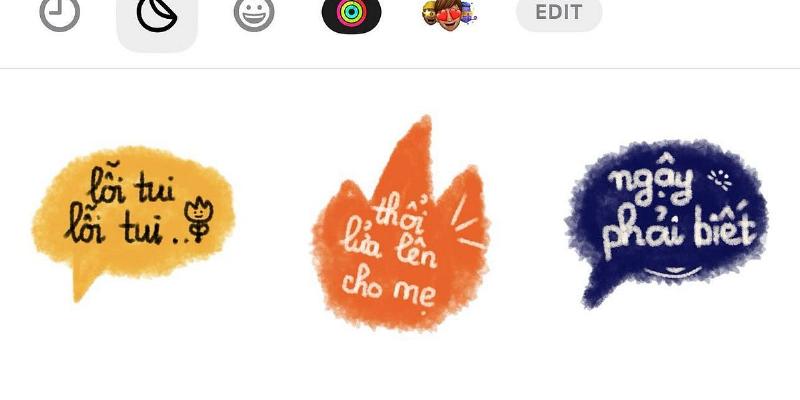
Task: Open the Activity rings sticker pack
Action: (351, 15)
